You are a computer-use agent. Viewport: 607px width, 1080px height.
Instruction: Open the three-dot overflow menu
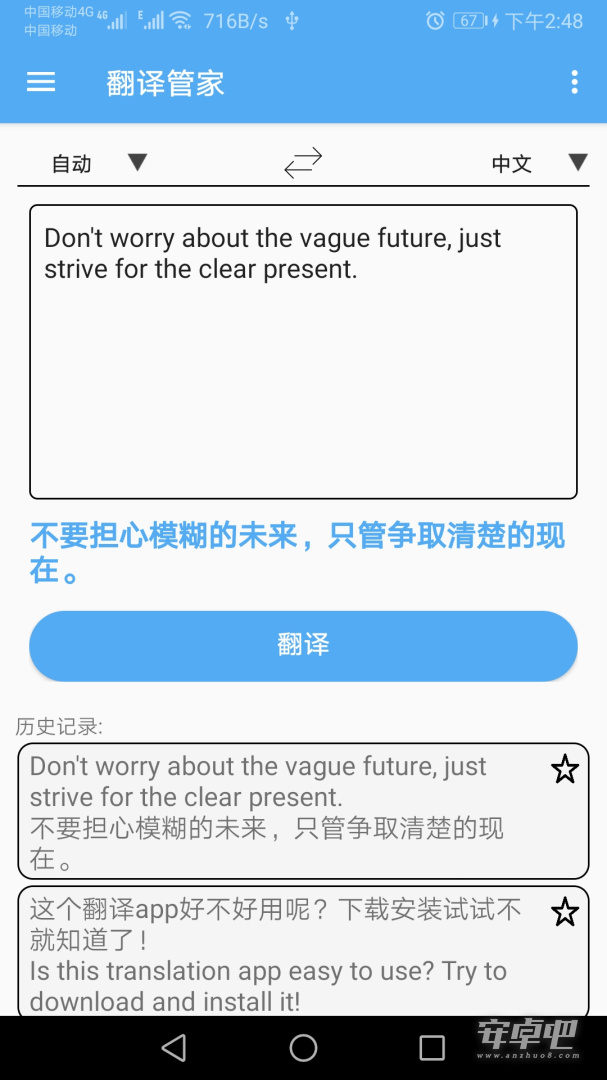tap(574, 82)
